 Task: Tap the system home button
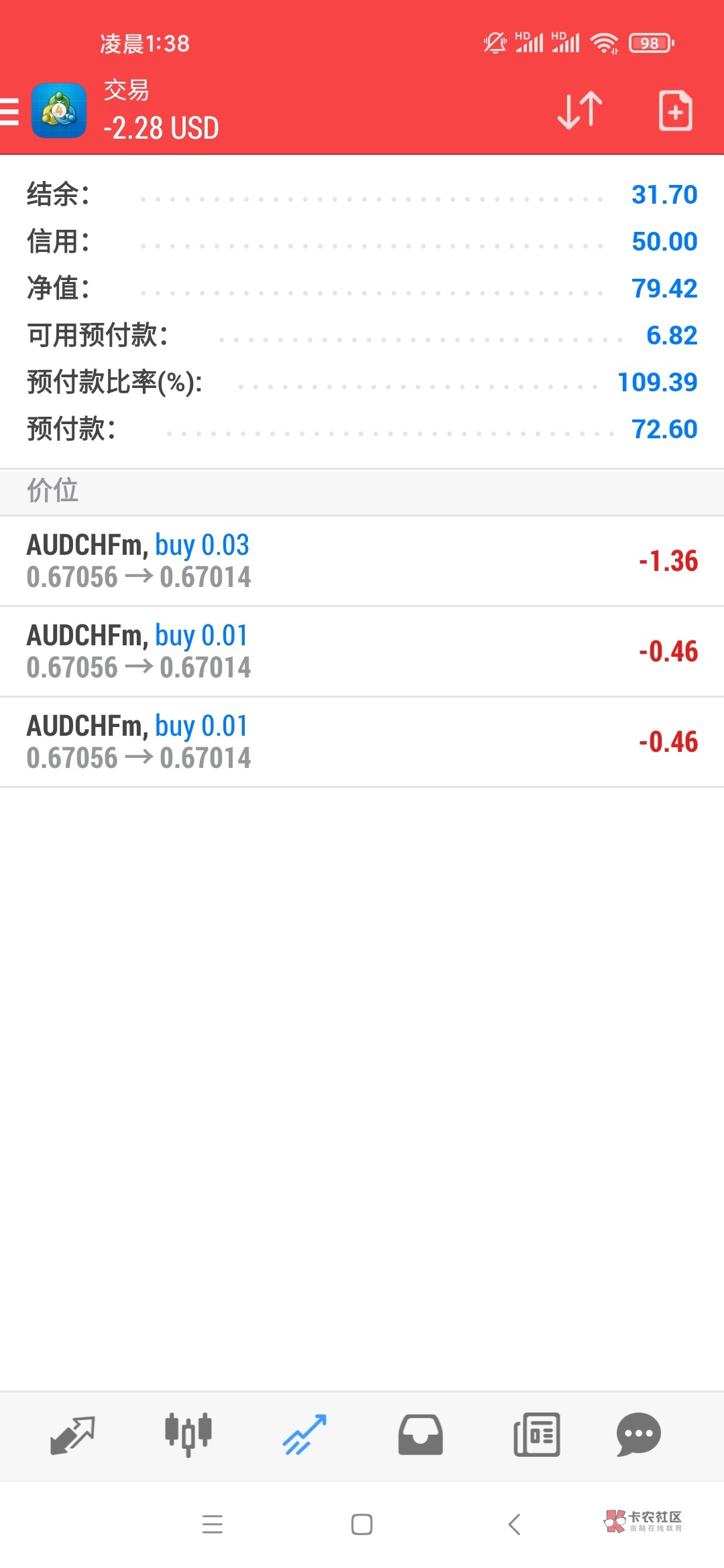tap(362, 1524)
